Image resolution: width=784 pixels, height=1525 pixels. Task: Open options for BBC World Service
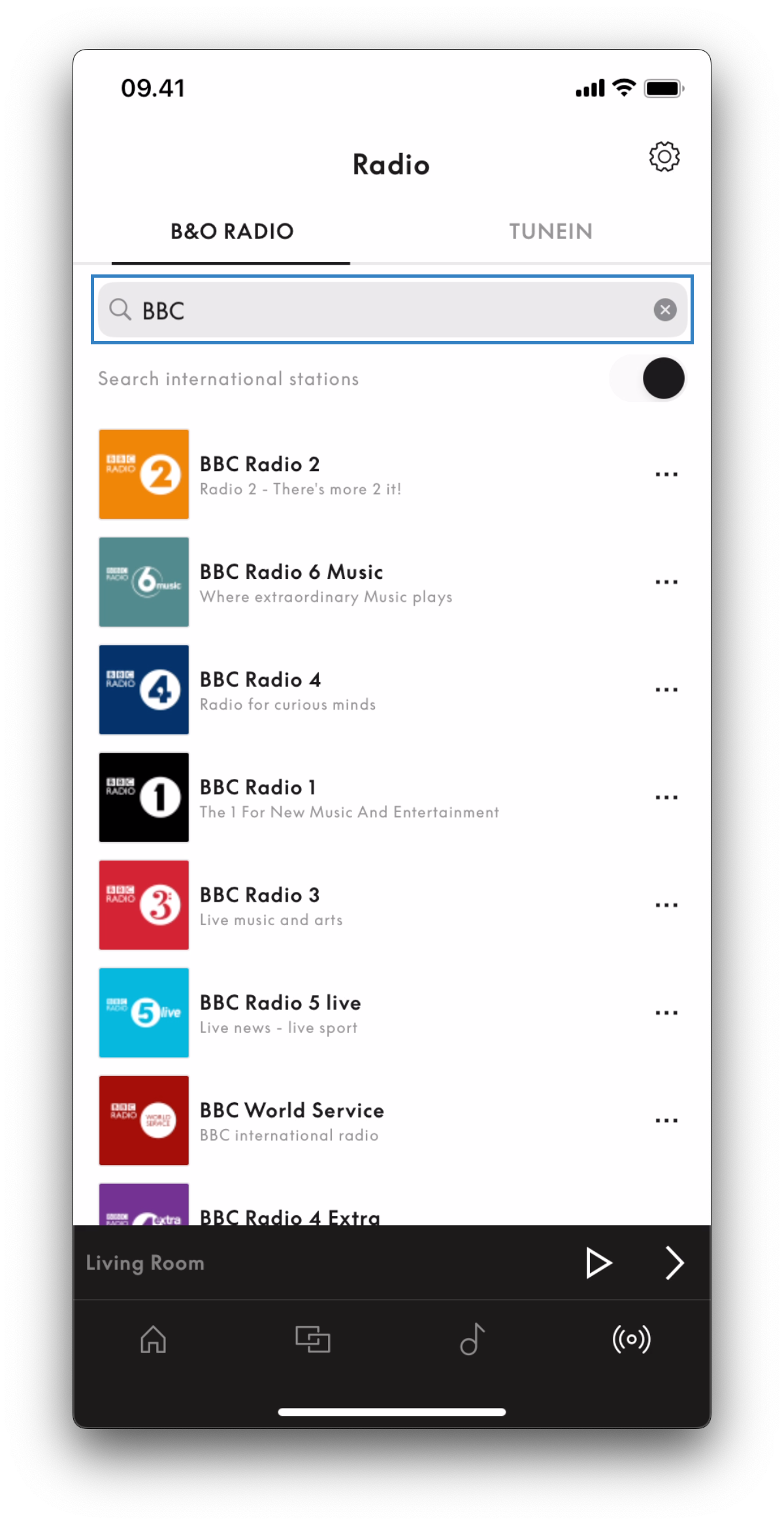[x=666, y=1121]
